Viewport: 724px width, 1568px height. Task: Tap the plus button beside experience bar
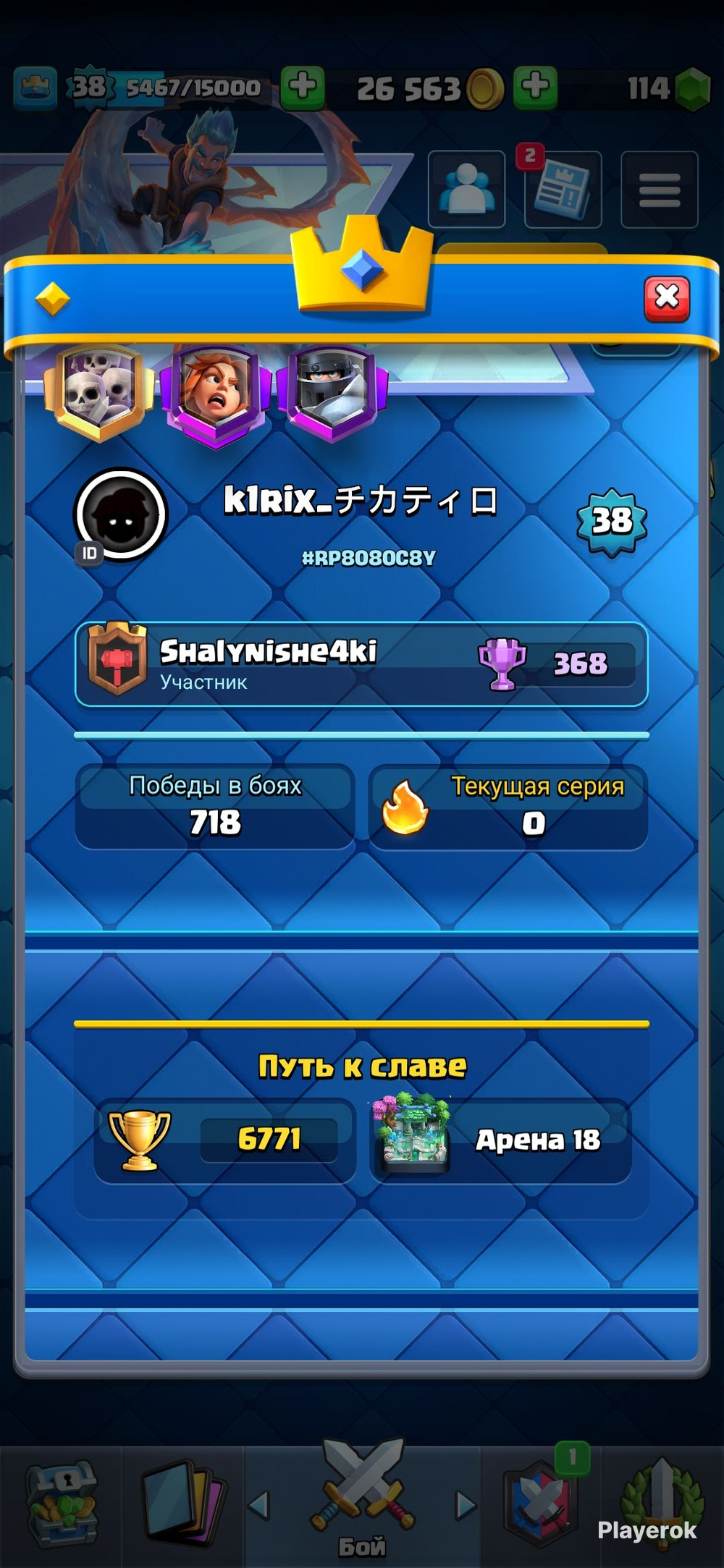click(x=303, y=88)
